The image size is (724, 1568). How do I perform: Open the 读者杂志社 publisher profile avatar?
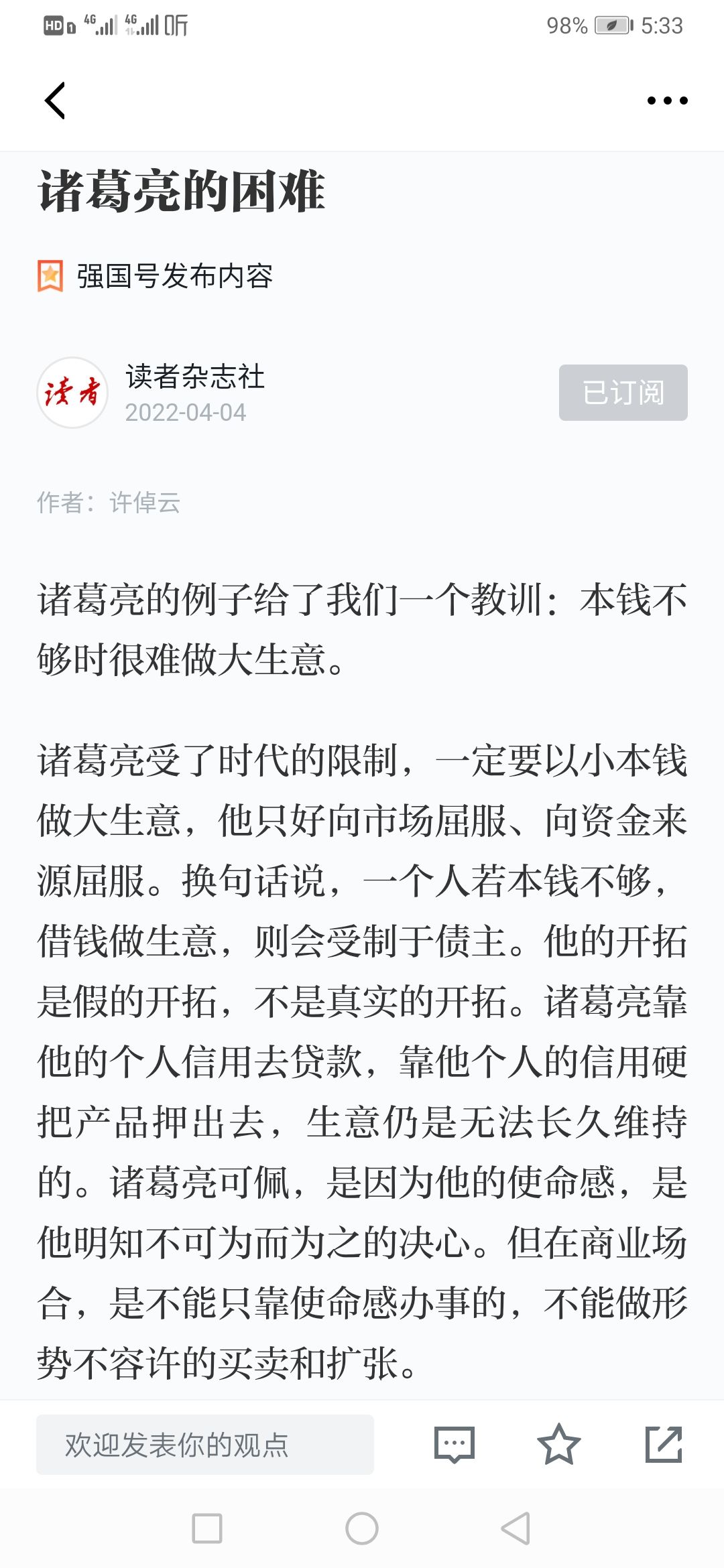tap(72, 393)
